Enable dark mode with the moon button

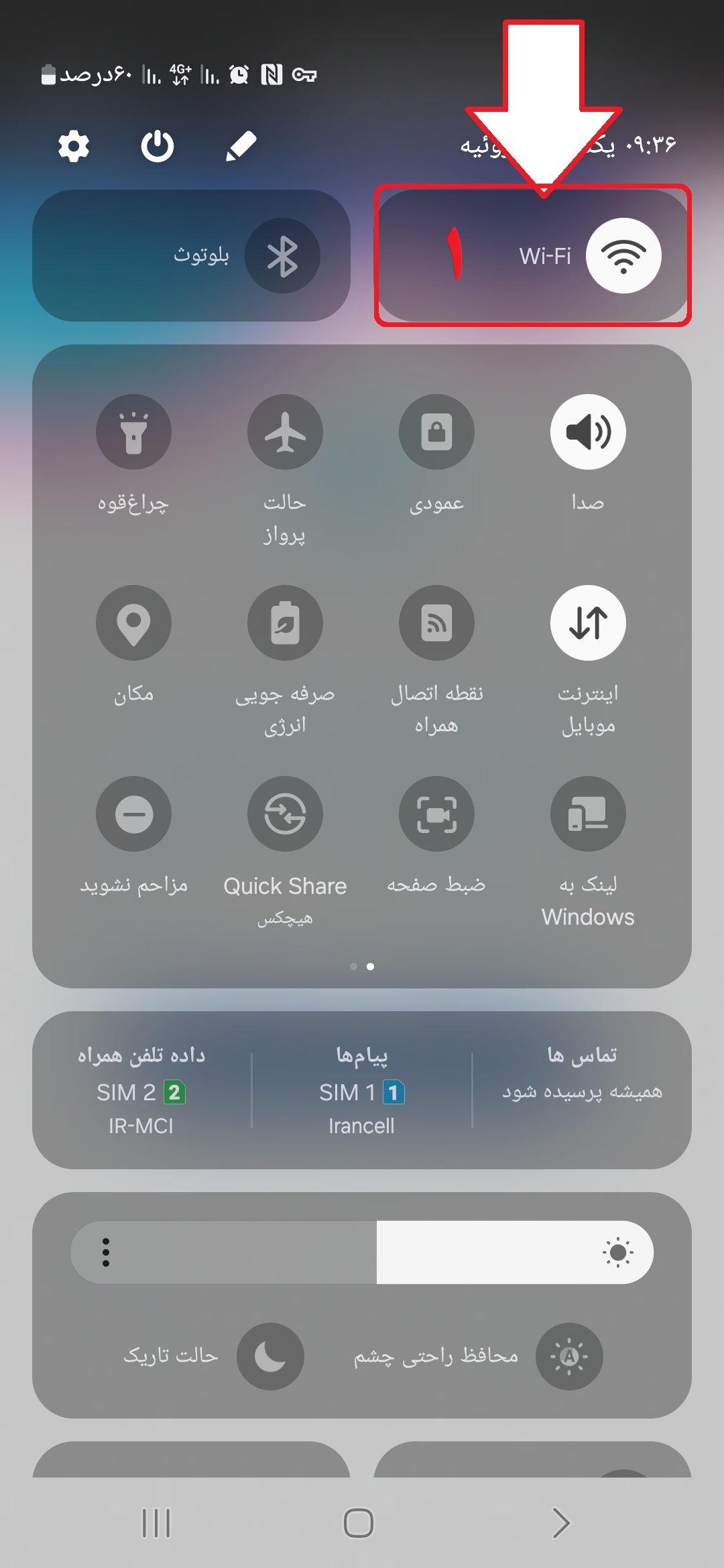[270, 1356]
